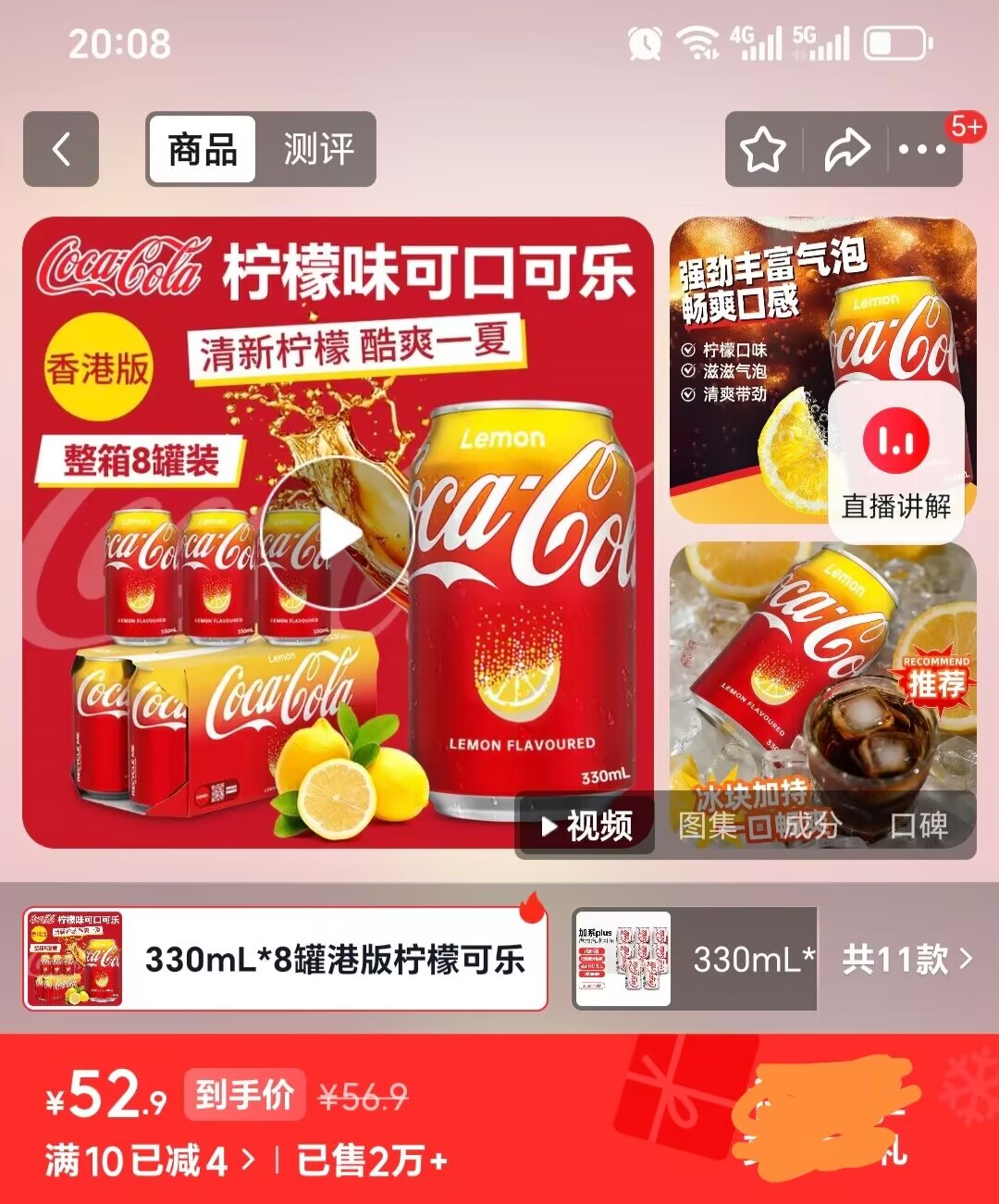Open the 口碑 reviews tab
Image resolution: width=999 pixels, height=1204 pixels.
click(918, 825)
